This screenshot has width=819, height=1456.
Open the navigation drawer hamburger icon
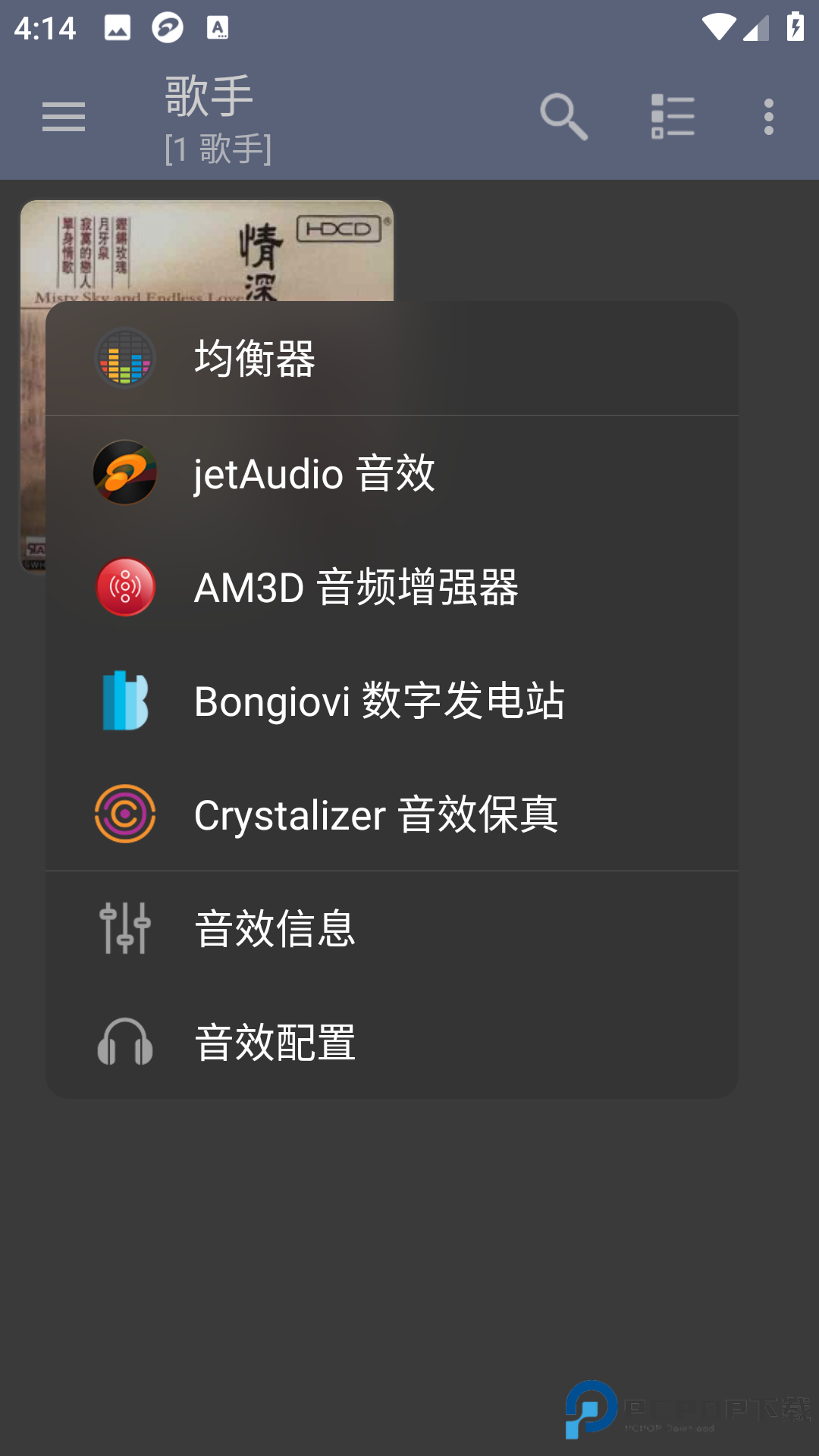(63, 118)
